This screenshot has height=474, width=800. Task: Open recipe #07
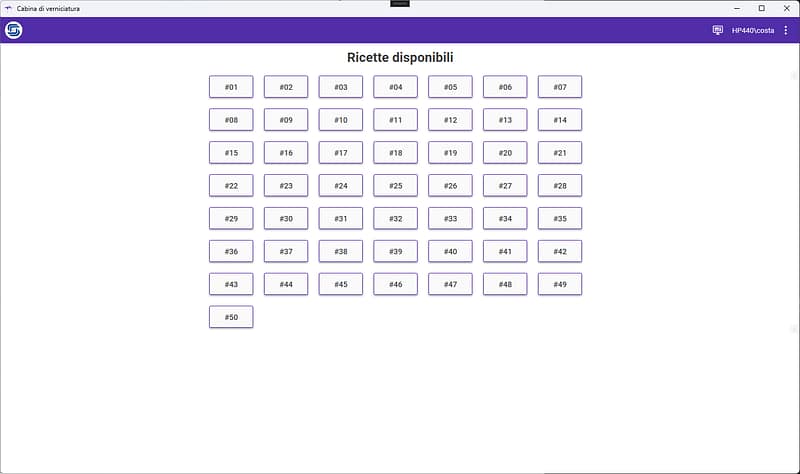[x=560, y=87]
